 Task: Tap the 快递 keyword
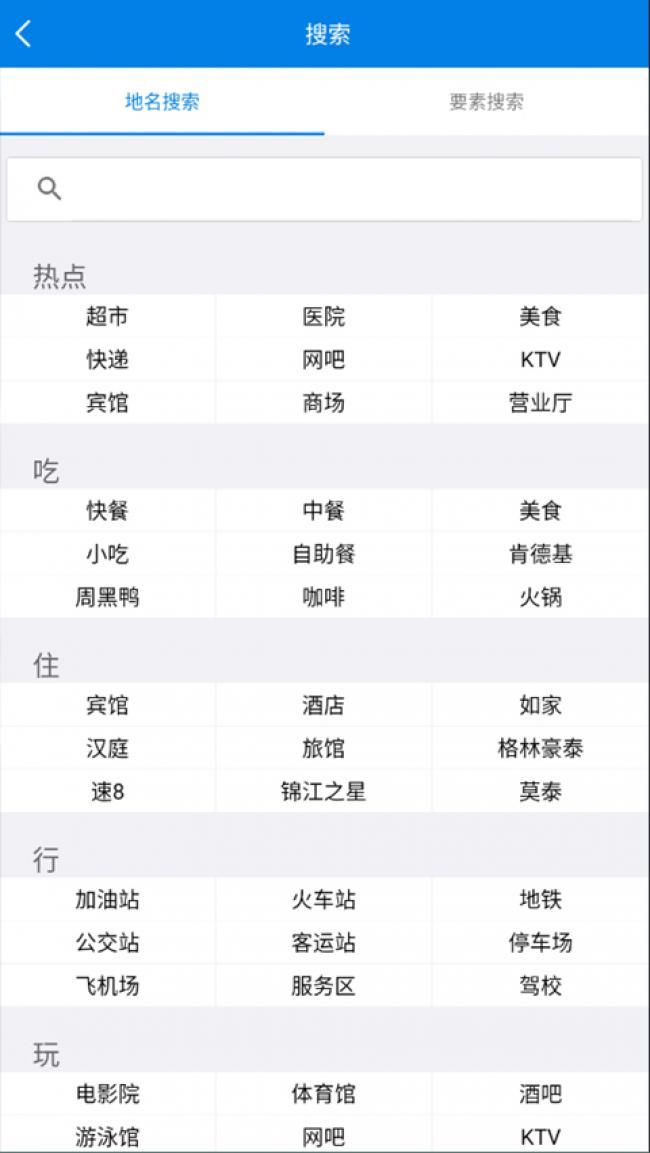107,360
